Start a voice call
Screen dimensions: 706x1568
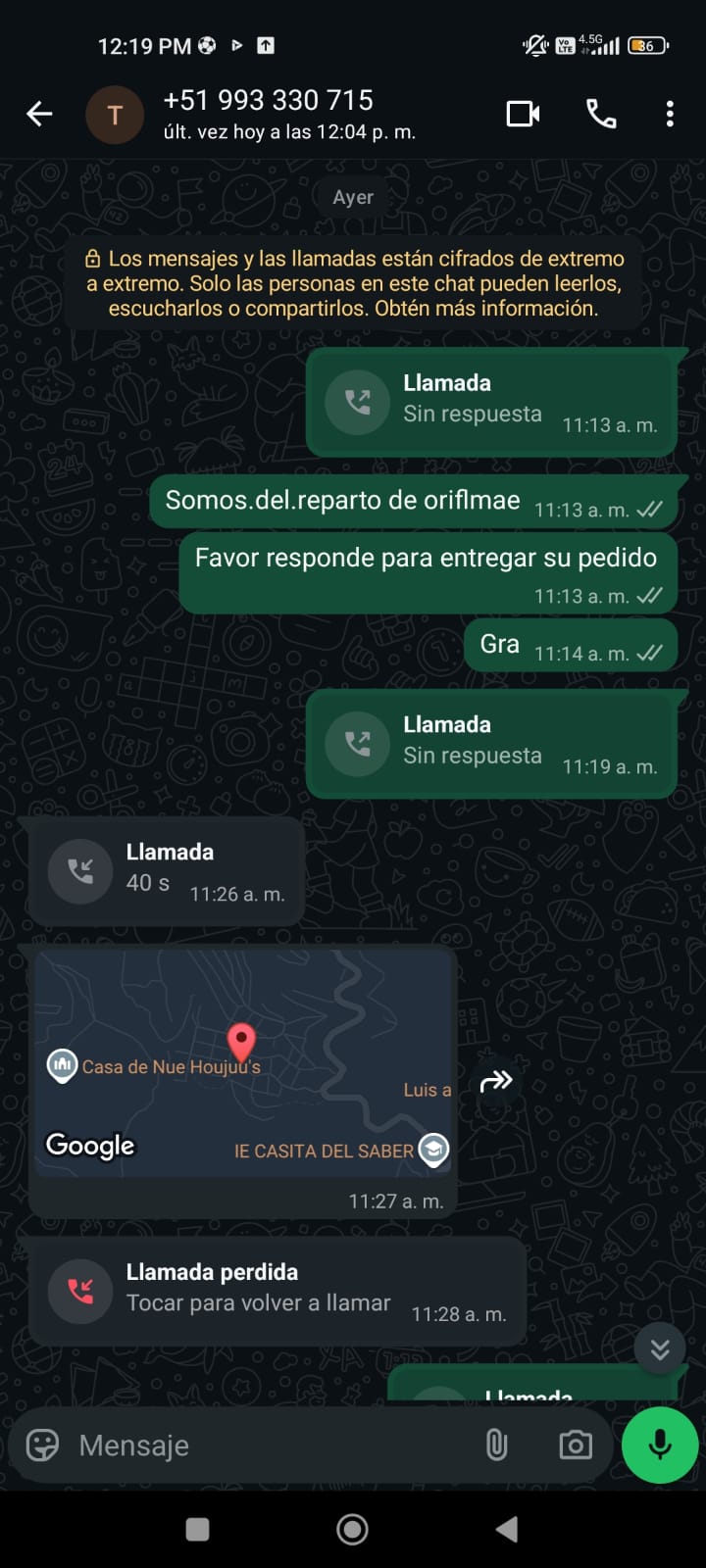(601, 115)
